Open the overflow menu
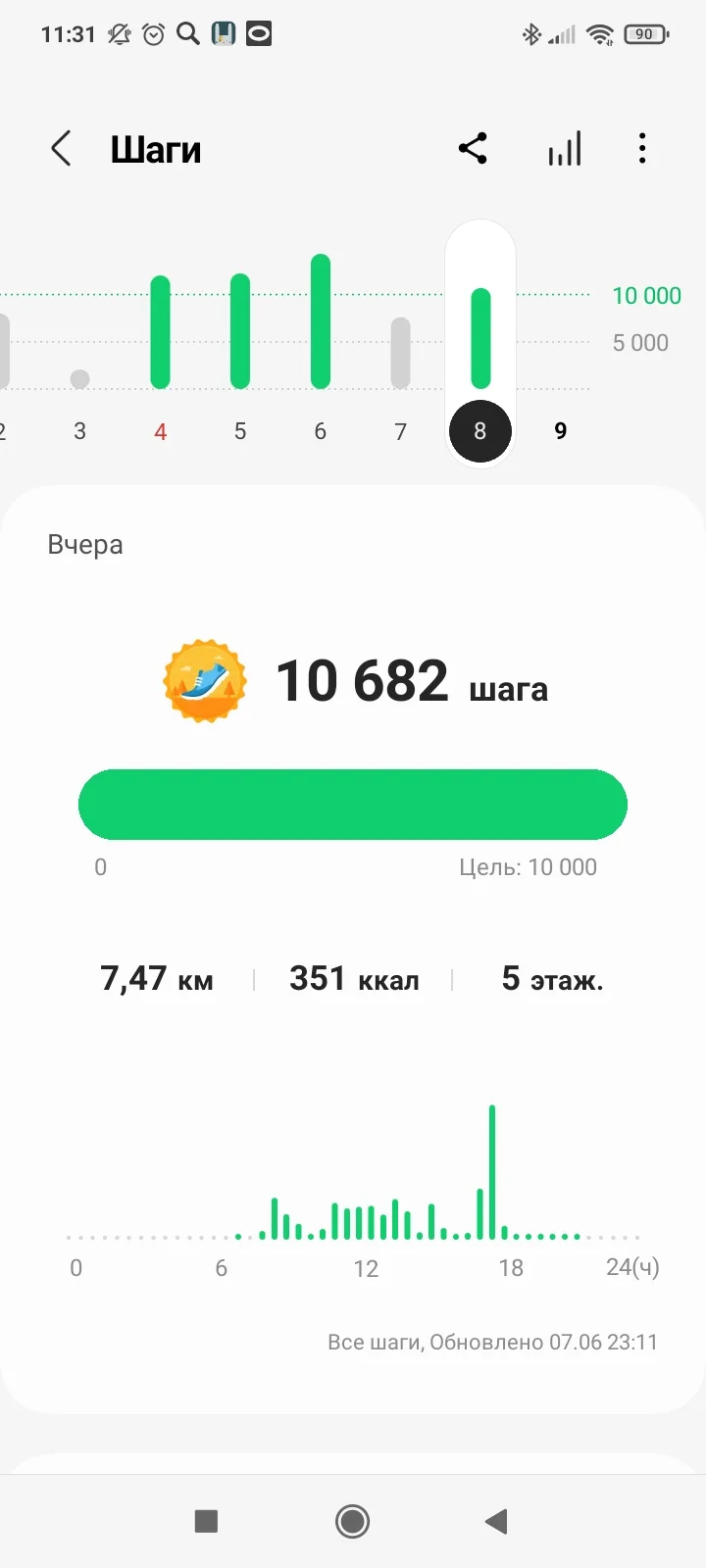Viewport: 706px width, 1568px height. tap(642, 149)
